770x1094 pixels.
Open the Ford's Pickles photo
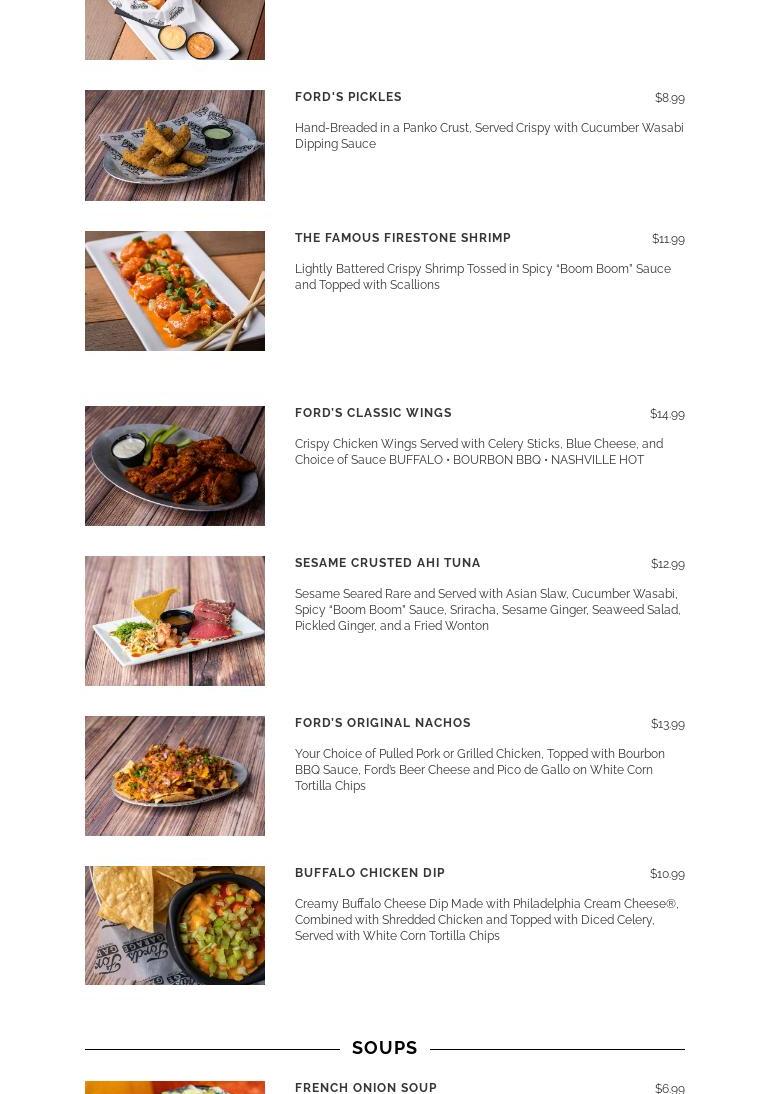pos(175,145)
